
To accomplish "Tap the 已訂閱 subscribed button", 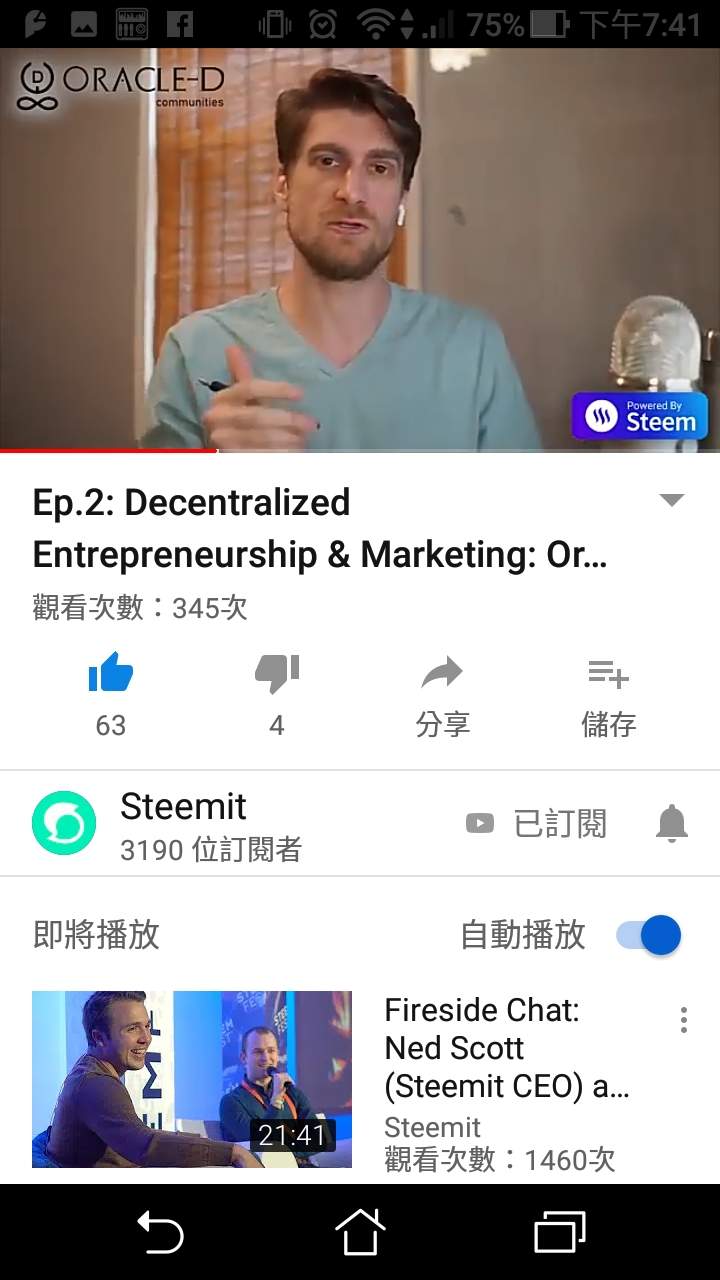I will 537,824.
